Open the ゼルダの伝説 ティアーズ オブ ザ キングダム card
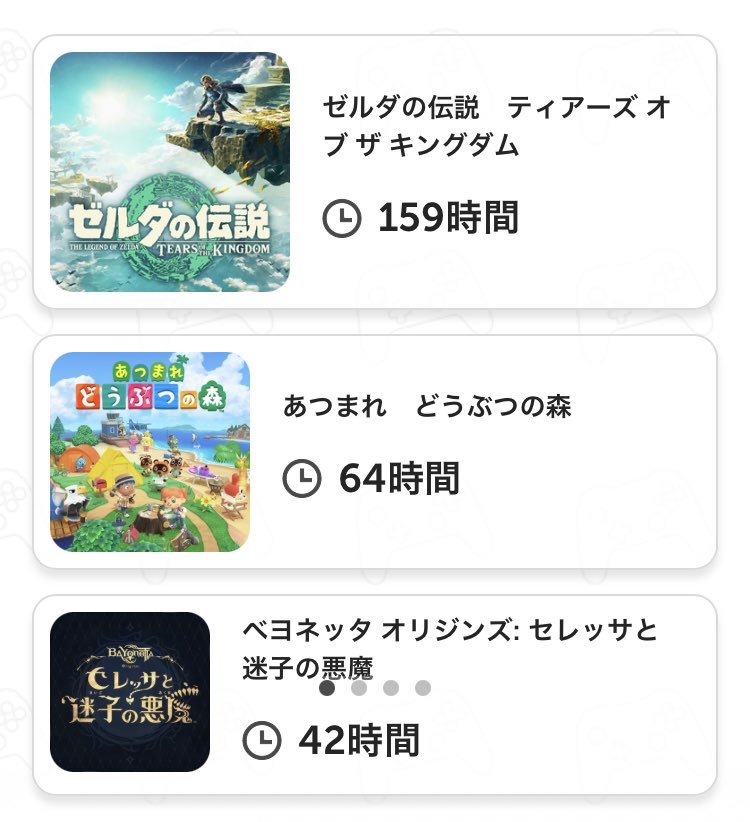The height and width of the screenshot is (822, 750). [x=375, y=172]
